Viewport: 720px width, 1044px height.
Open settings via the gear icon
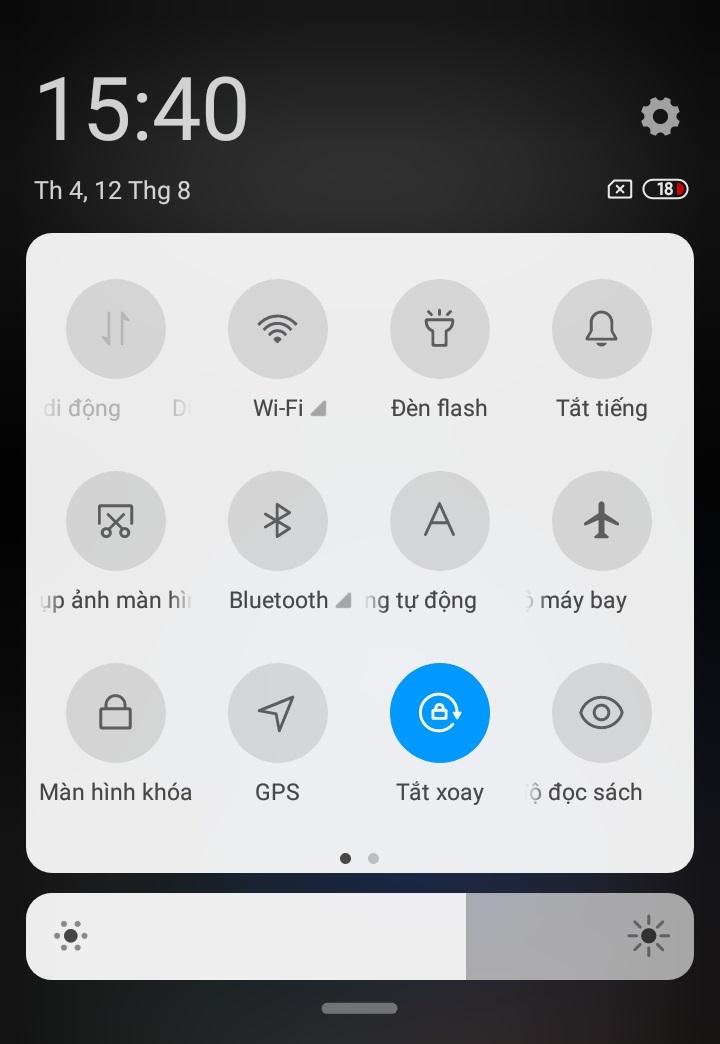[x=660, y=117]
